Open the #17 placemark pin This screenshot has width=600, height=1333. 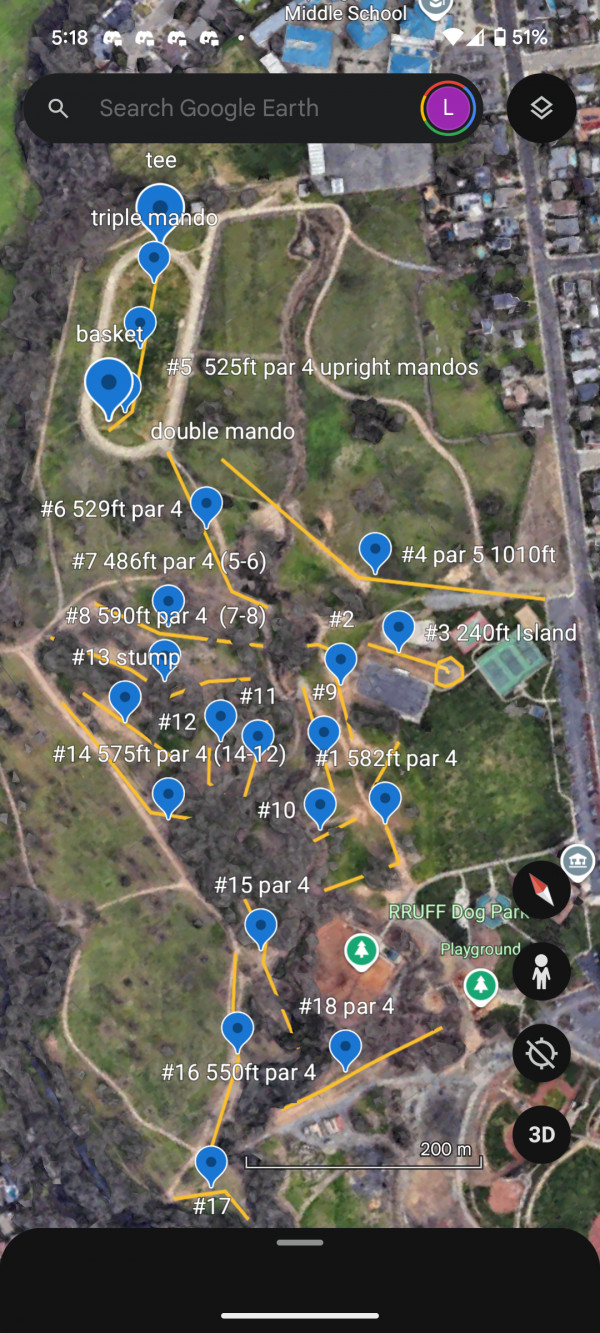[211, 1163]
